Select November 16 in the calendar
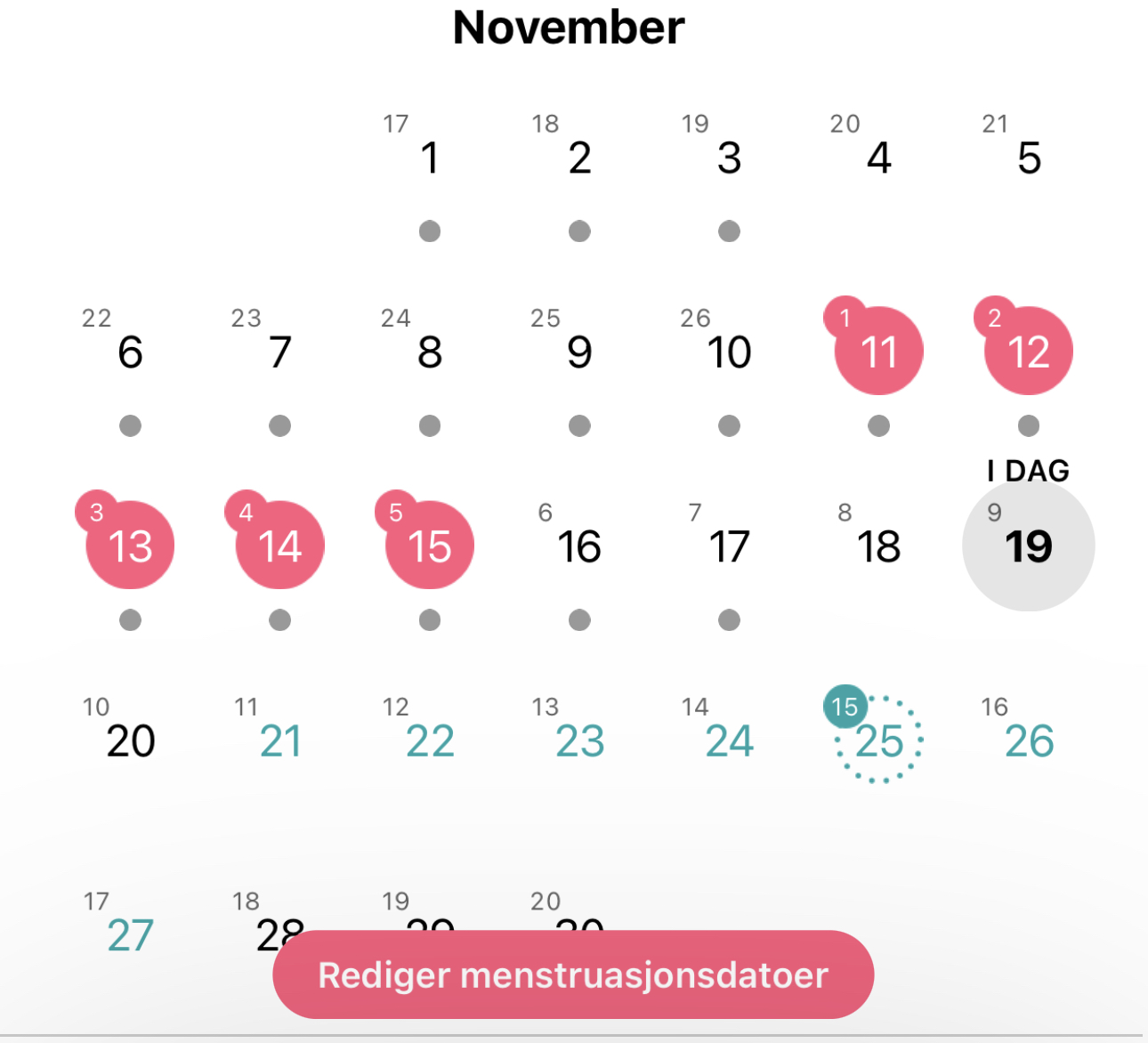 (579, 546)
